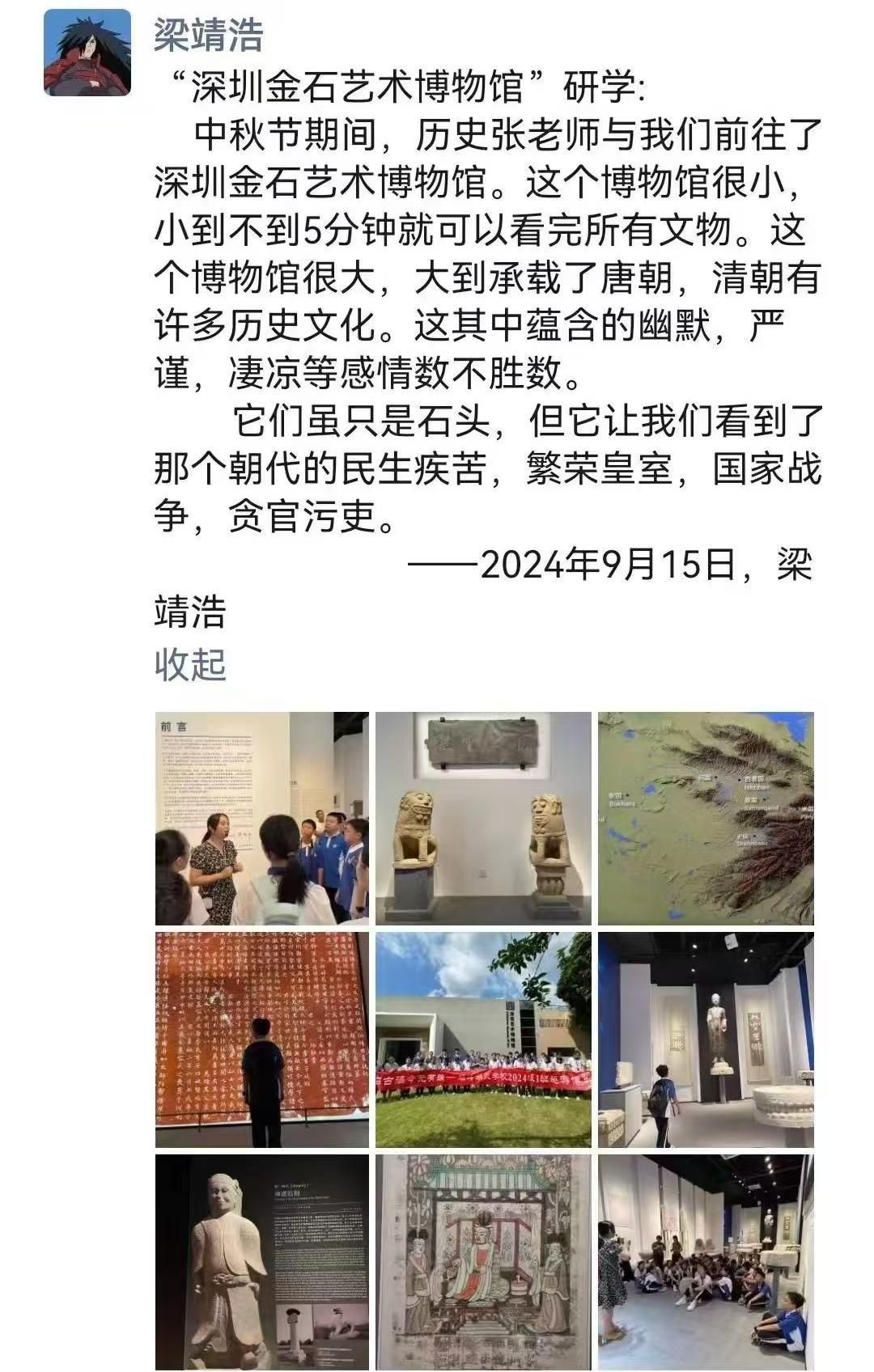Viewport: 874px width, 1372px height.
Task: Open photo of students sitting on floor
Action: (706, 1262)
